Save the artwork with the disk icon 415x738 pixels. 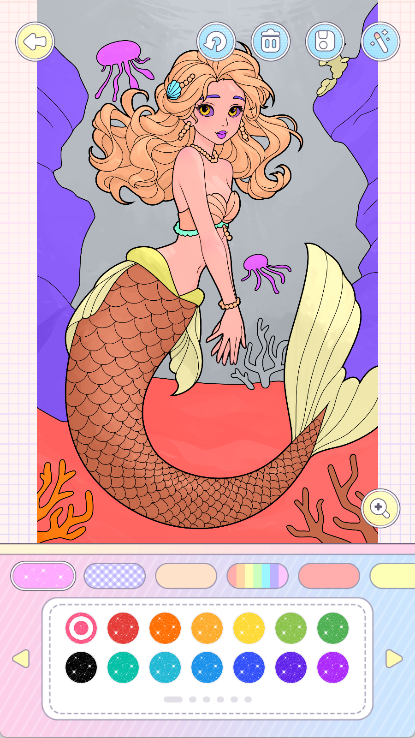click(325, 41)
